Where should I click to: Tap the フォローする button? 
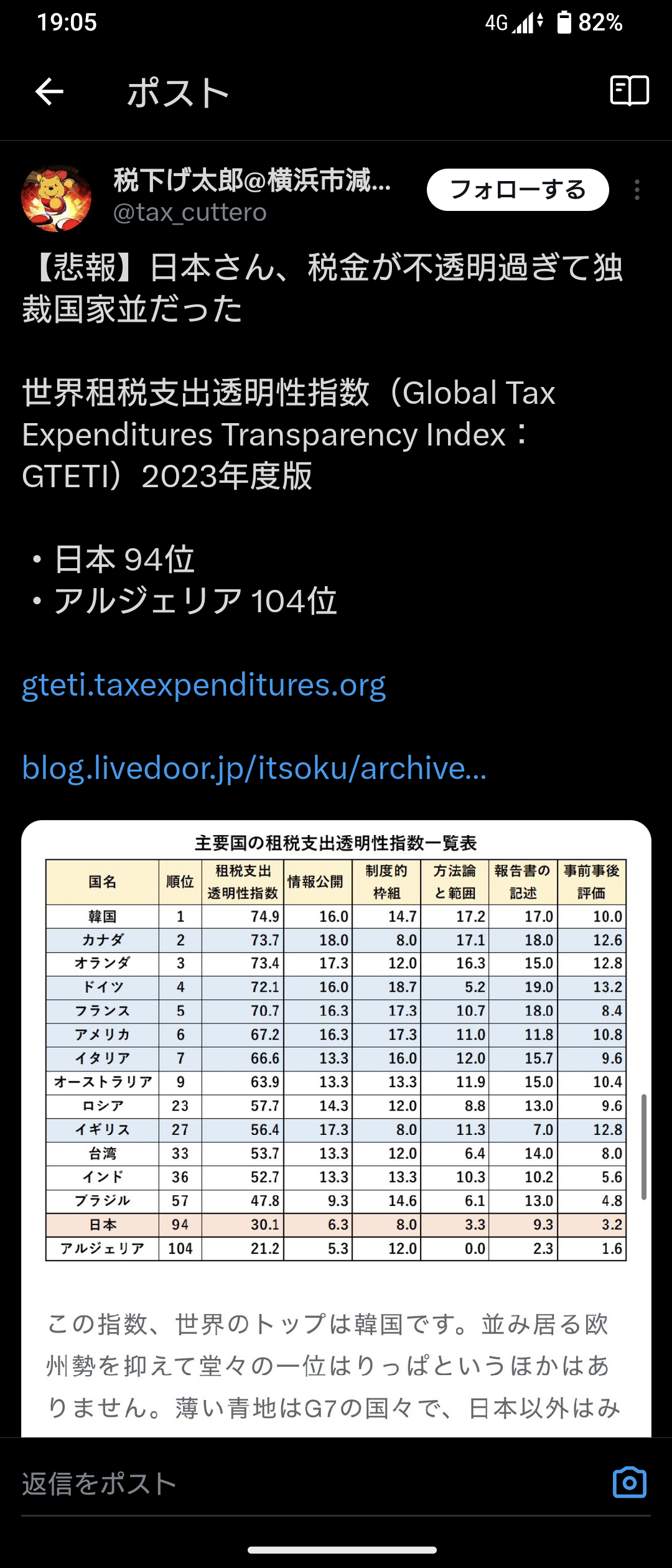tap(517, 190)
